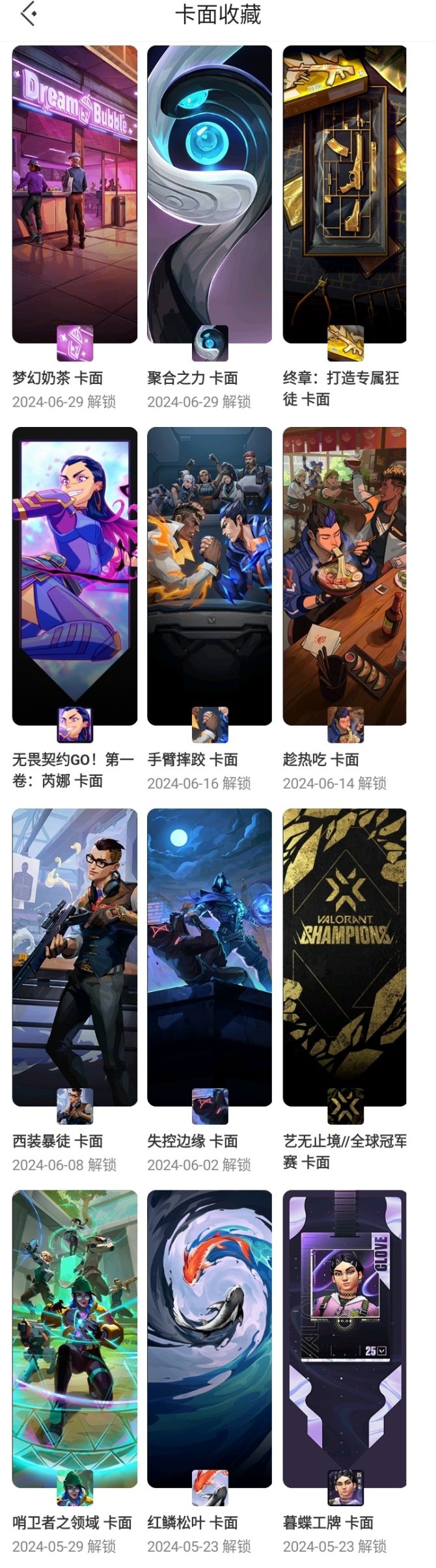Tap the 哨卫者之领域 card
This screenshot has width=436, height=1568.
pos(75,1338)
